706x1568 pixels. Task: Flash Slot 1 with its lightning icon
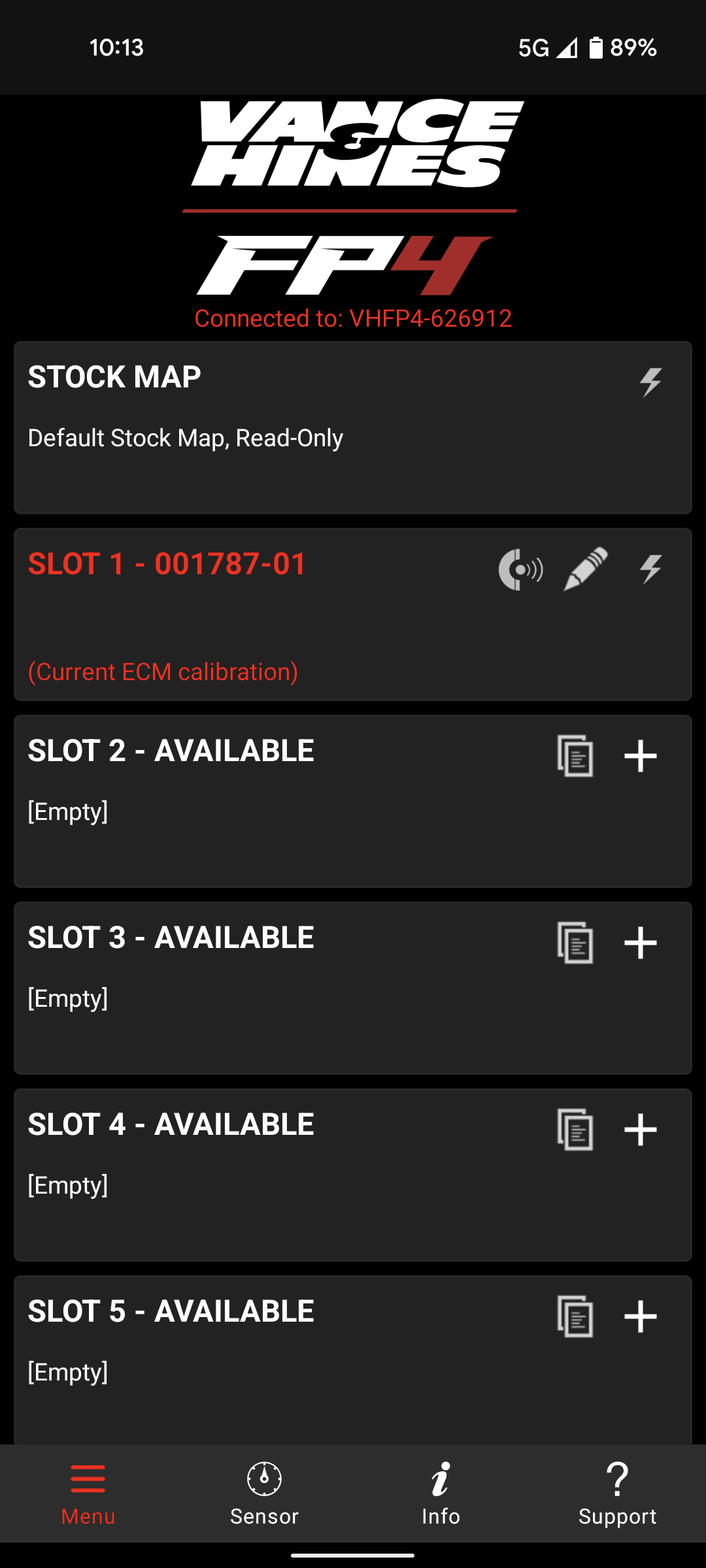pos(651,569)
